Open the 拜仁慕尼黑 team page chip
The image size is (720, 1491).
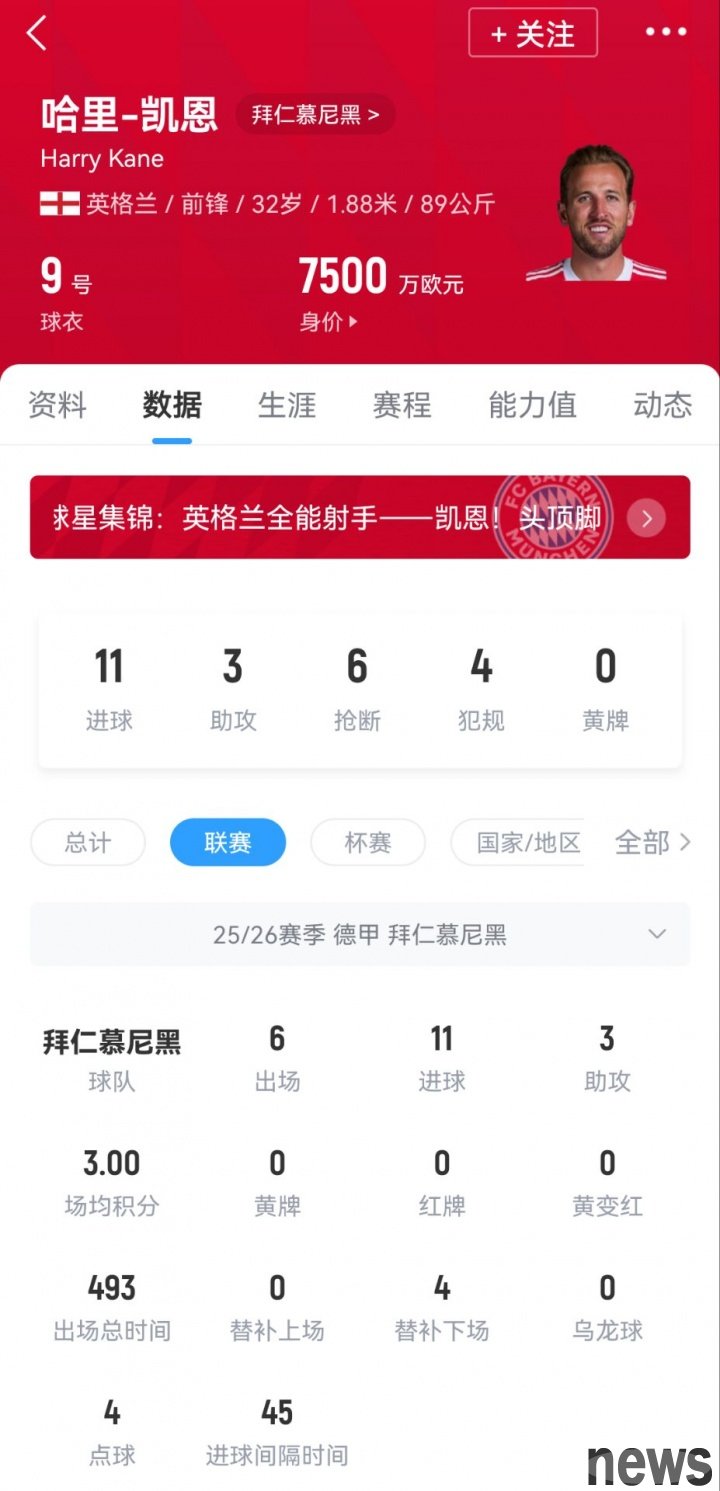click(x=315, y=115)
